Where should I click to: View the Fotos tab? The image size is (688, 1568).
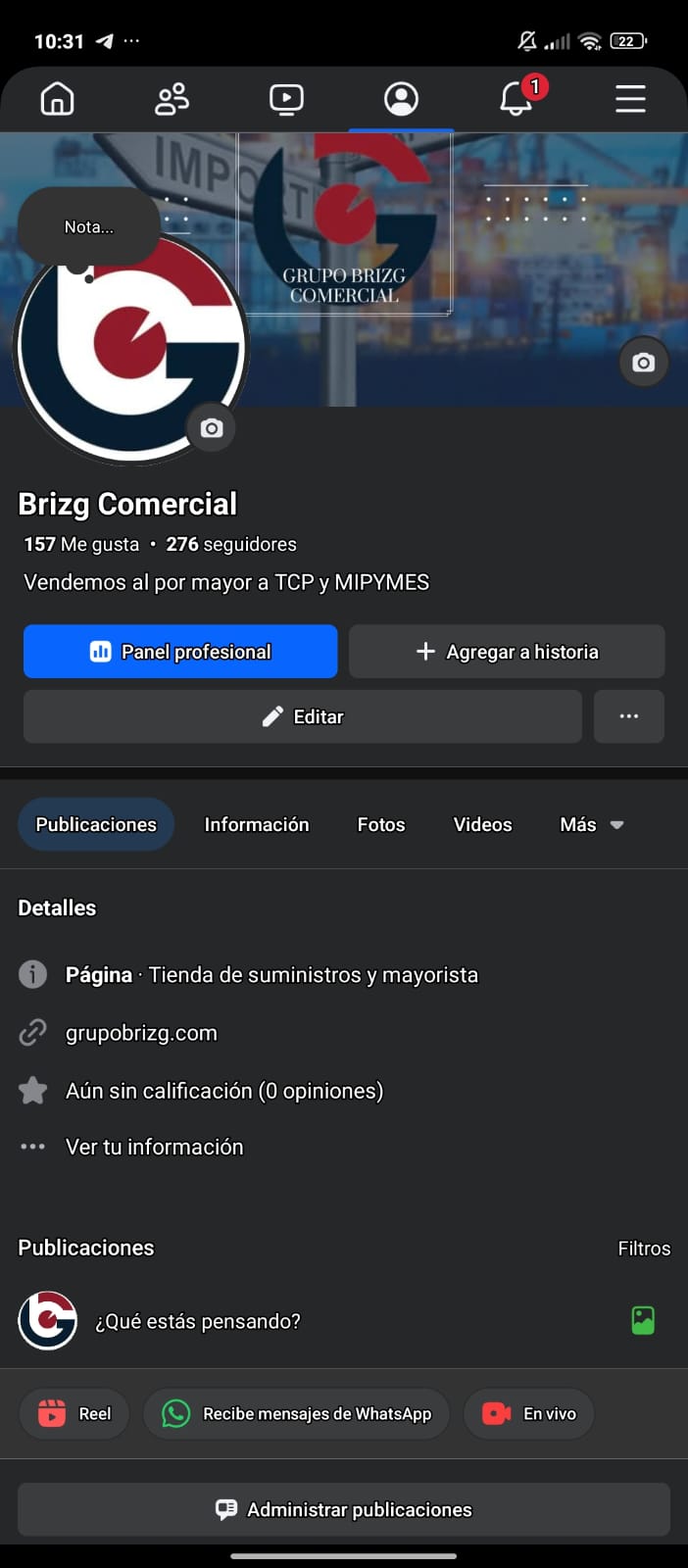381,825
